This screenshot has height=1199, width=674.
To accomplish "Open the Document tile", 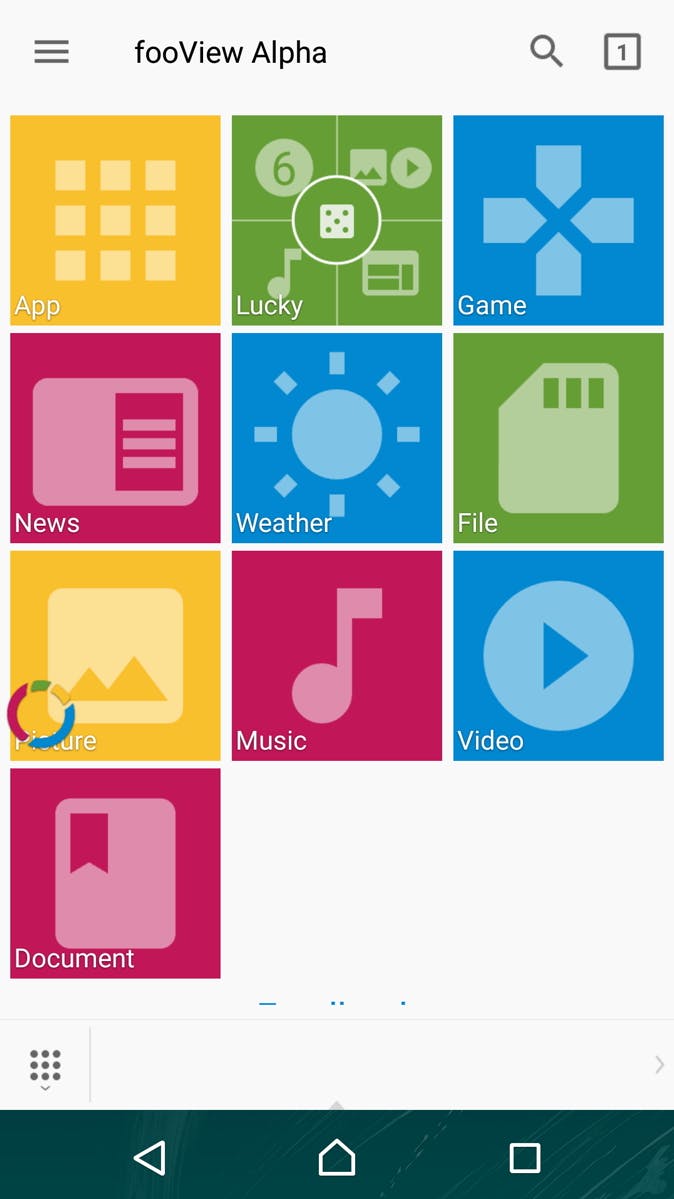I will pos(115,873).
